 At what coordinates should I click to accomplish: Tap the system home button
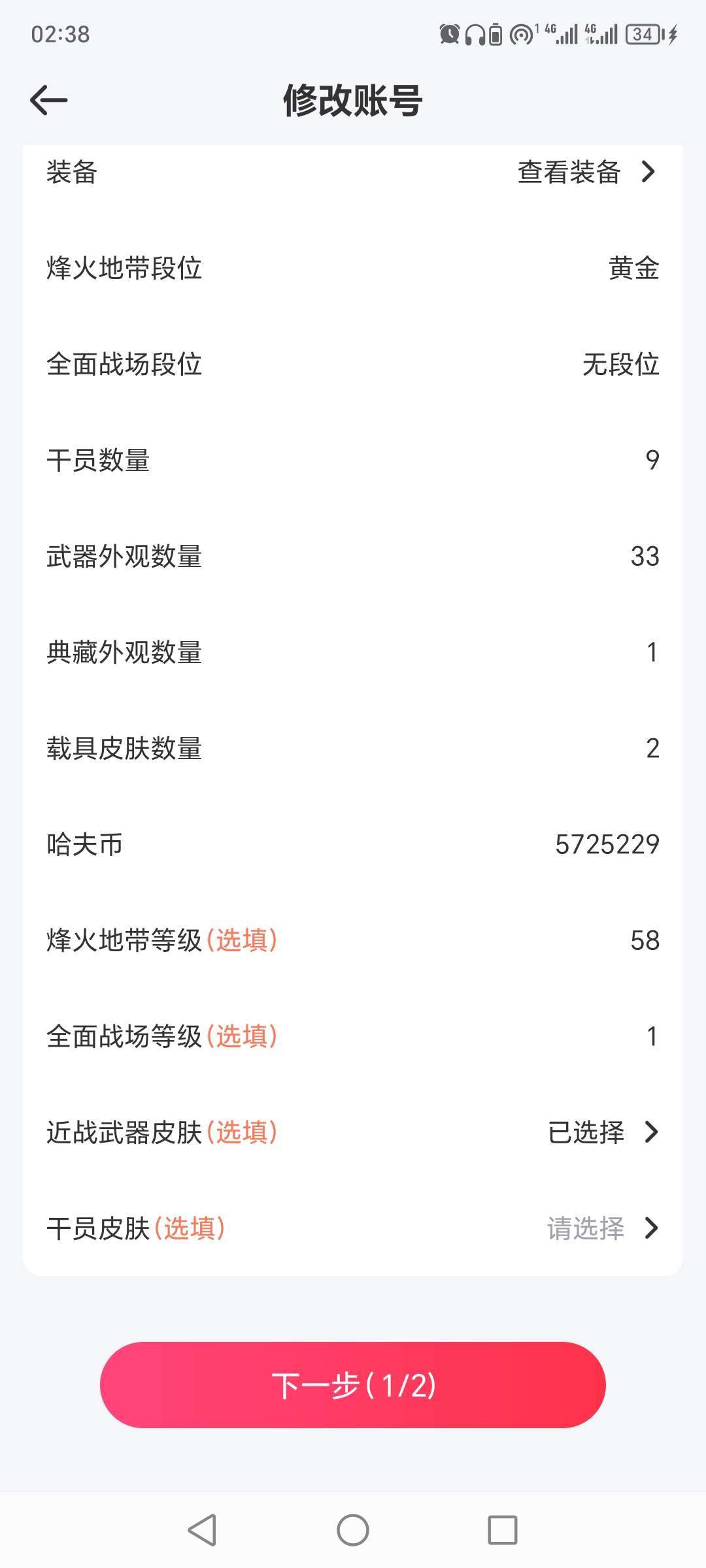point(353,1530)
